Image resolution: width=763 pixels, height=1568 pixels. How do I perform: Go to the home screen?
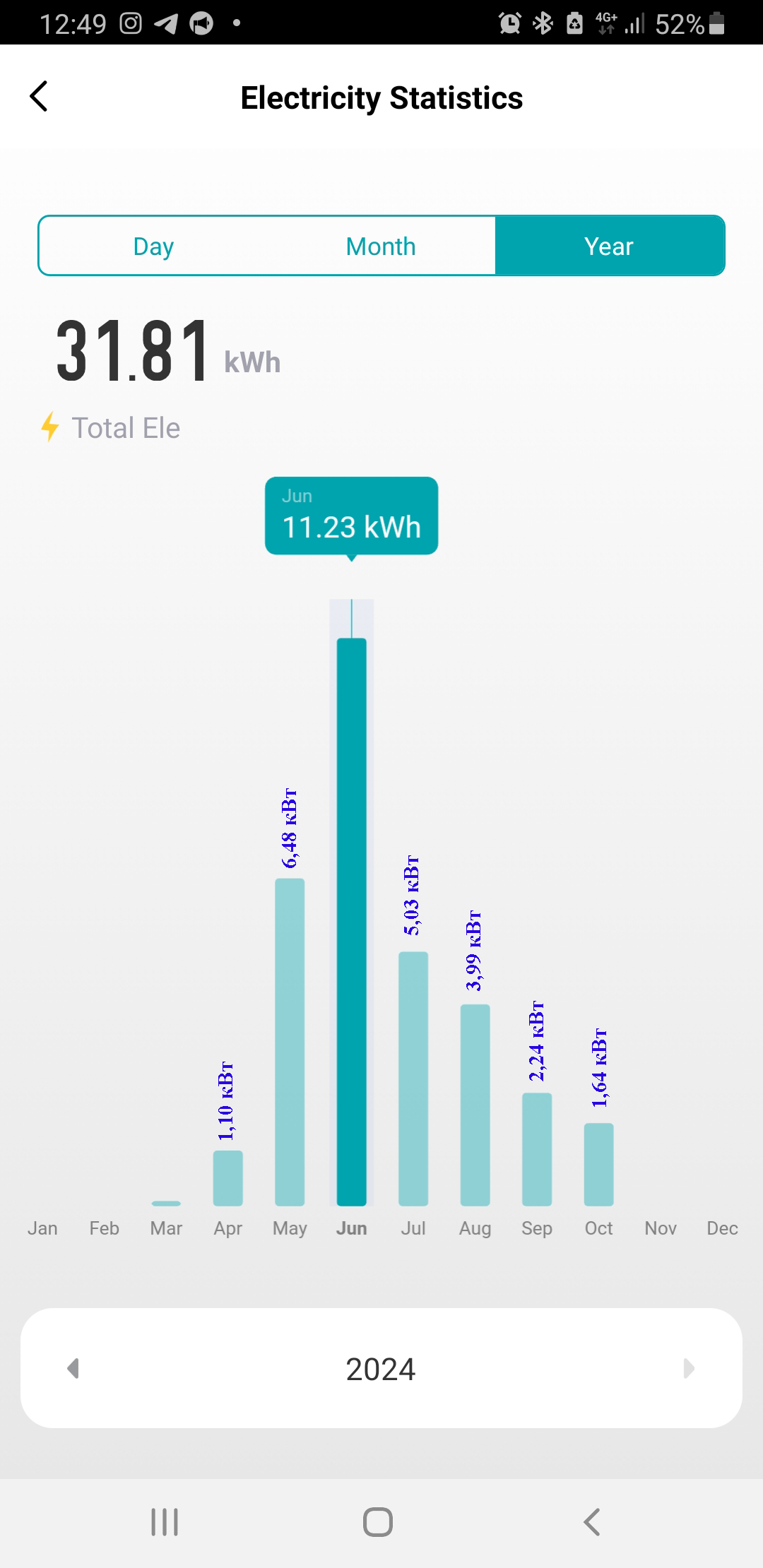point(378,1521)
